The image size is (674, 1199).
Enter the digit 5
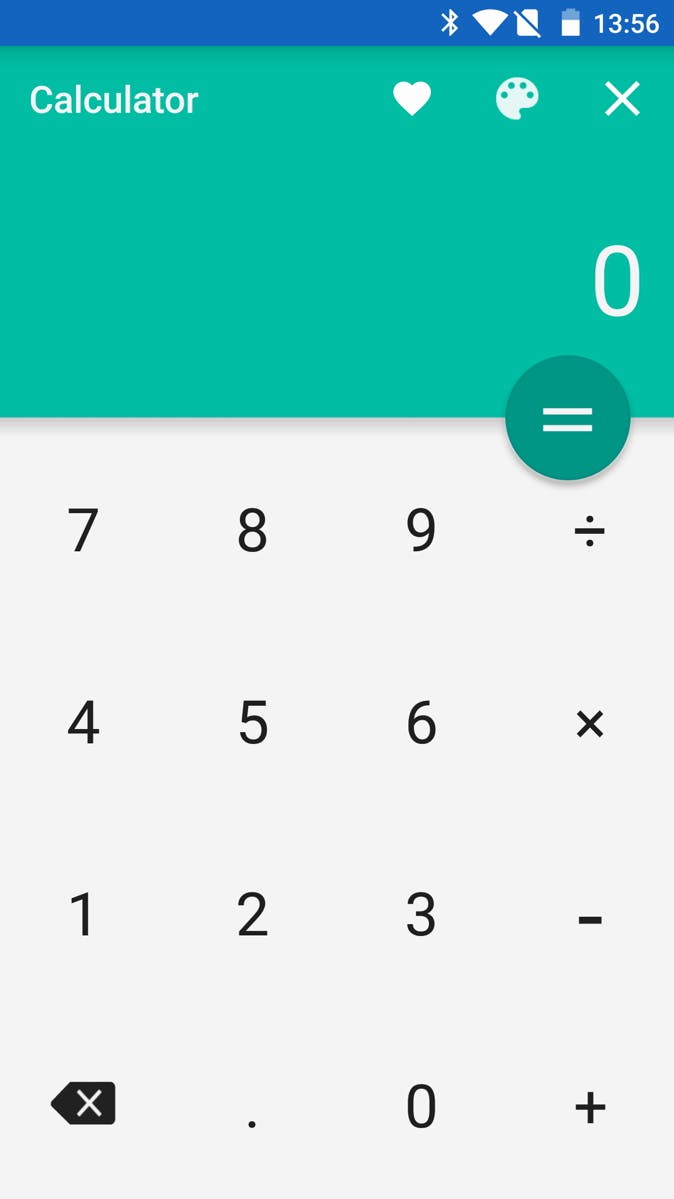click(x=252, y=722)
